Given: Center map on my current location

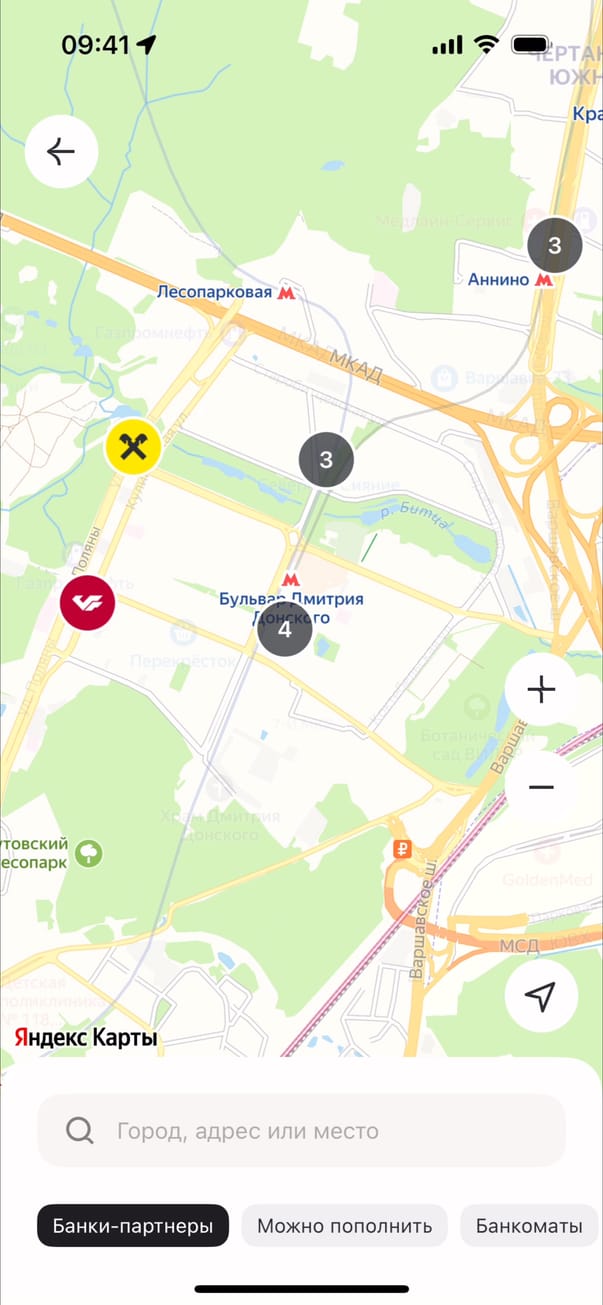Looking at the screenshot, I should point(541,996).
